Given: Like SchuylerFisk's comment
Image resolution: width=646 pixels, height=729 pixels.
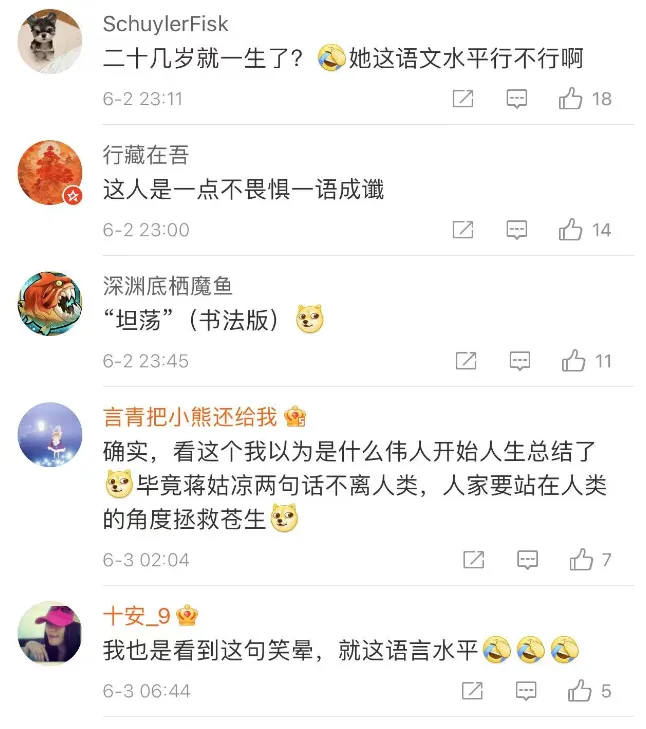Looking at the screenshot, I should pyautogui.click(x=571, y=98).
